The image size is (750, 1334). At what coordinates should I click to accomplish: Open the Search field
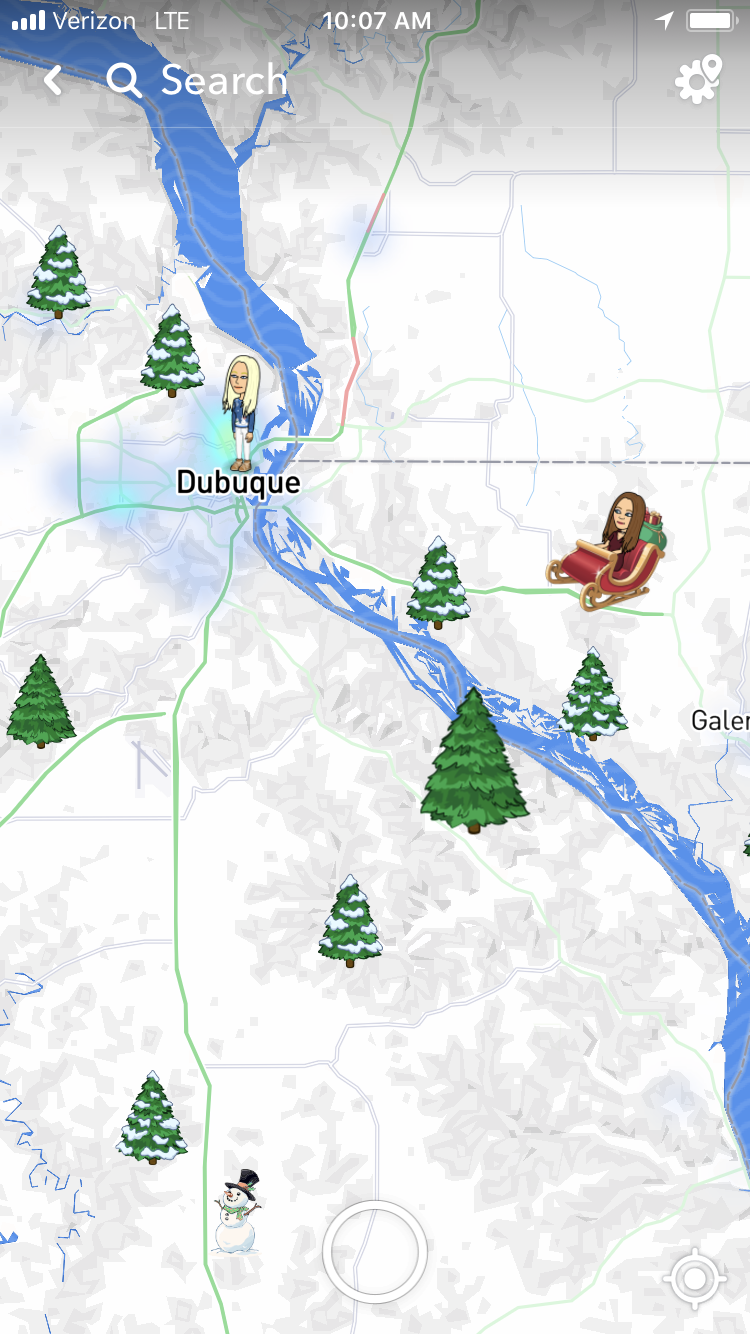pos(200,80)
